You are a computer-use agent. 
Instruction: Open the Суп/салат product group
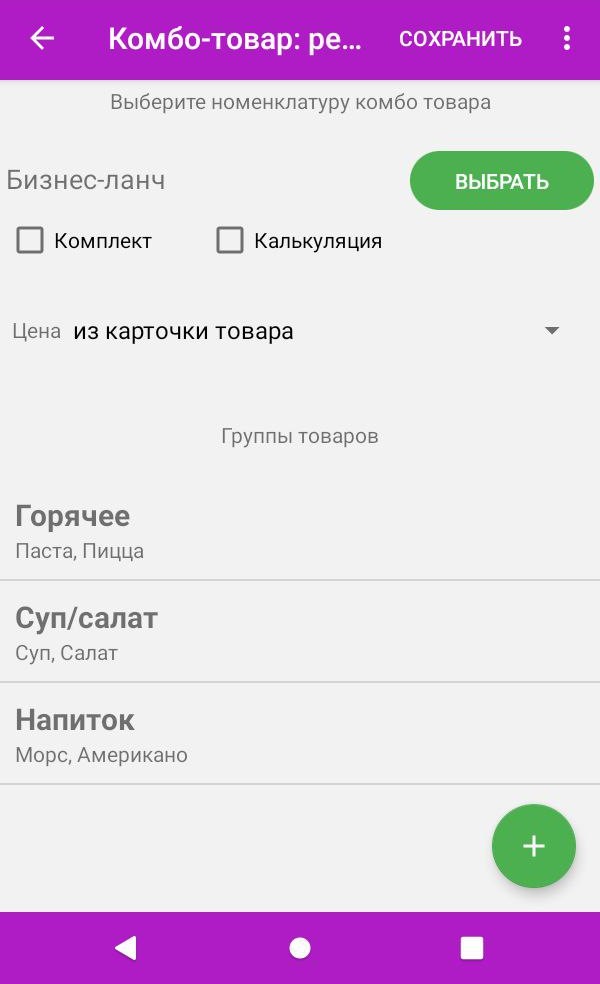pyautogui.click(x=300, y=633)
